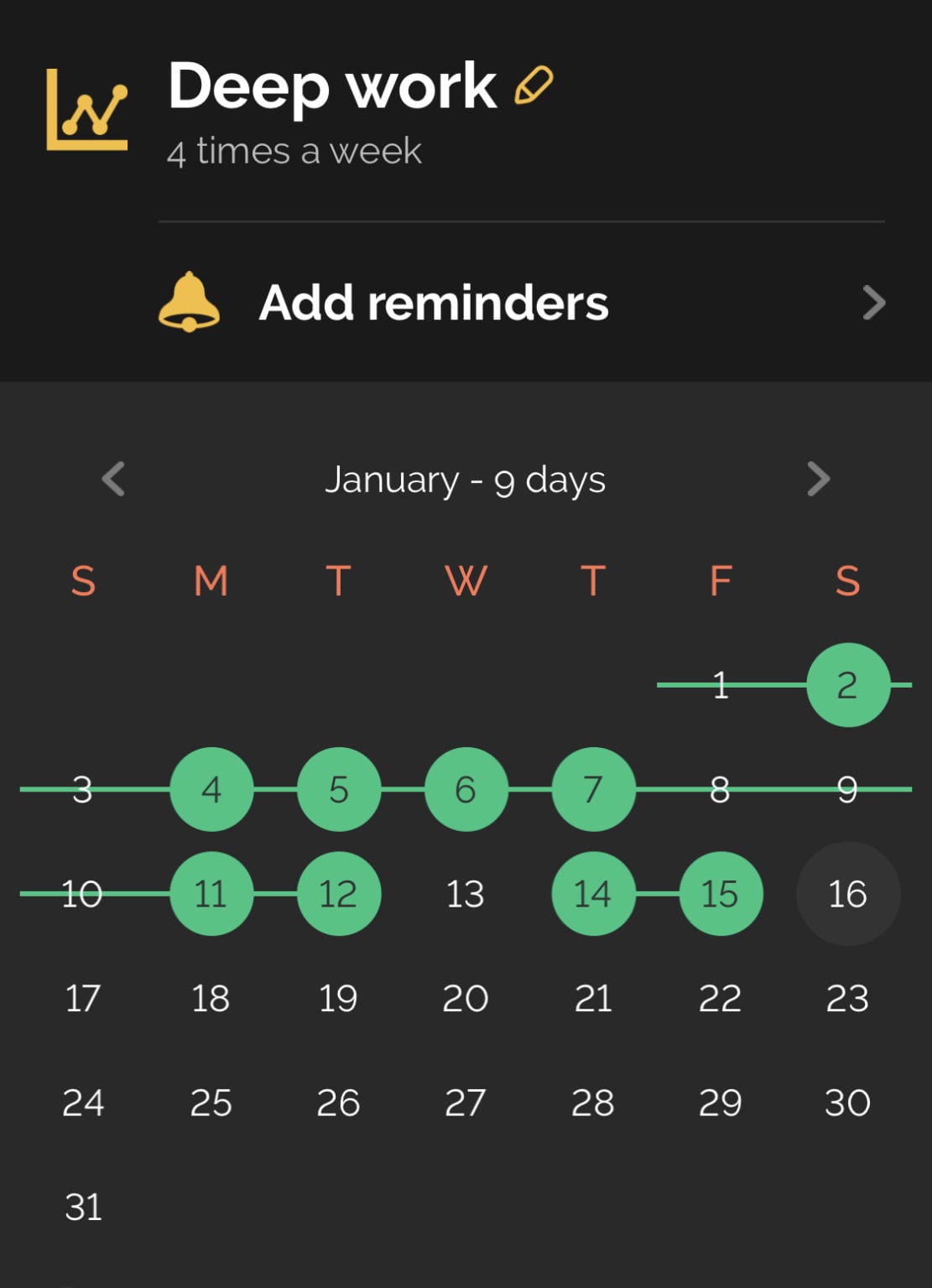This screenshot has width=932, height=1288.
Task: Edit the Deep work habit name
Action: [534, 86]
